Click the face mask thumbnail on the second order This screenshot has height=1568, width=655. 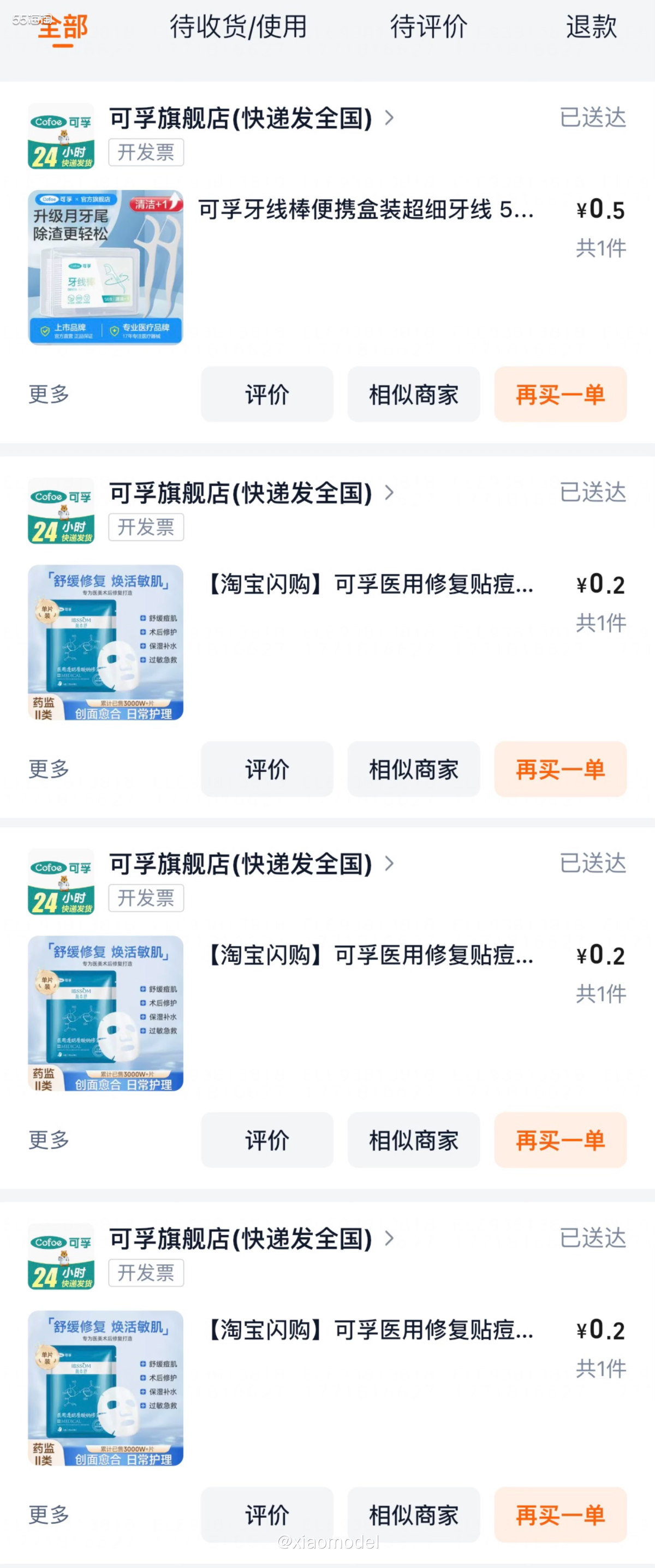[x=105, y=643]
